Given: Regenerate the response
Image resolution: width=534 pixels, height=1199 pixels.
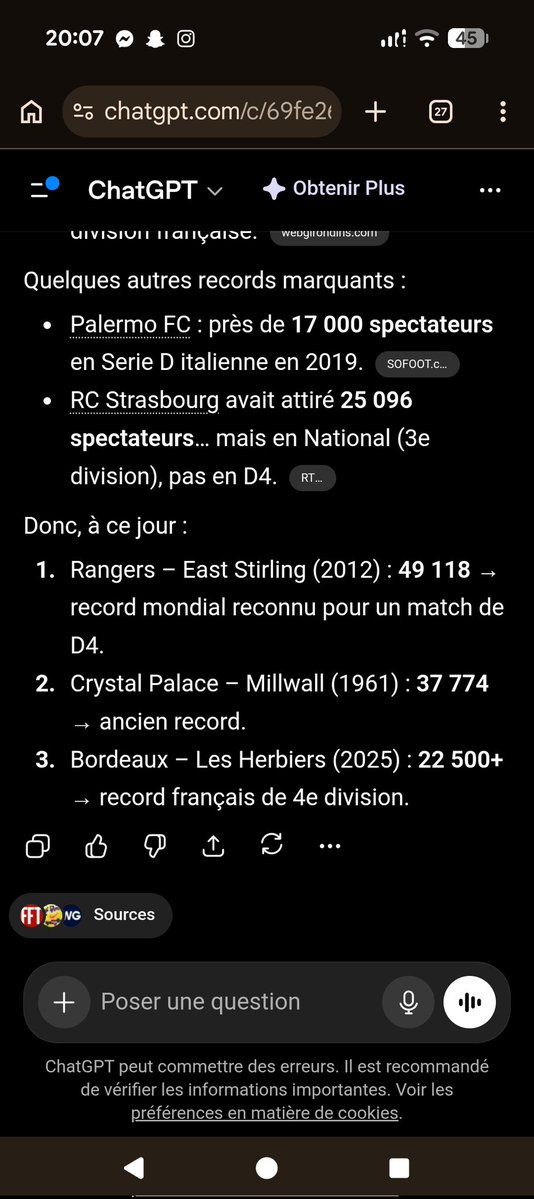Looking at the screenshot, I should coord(272,845).
